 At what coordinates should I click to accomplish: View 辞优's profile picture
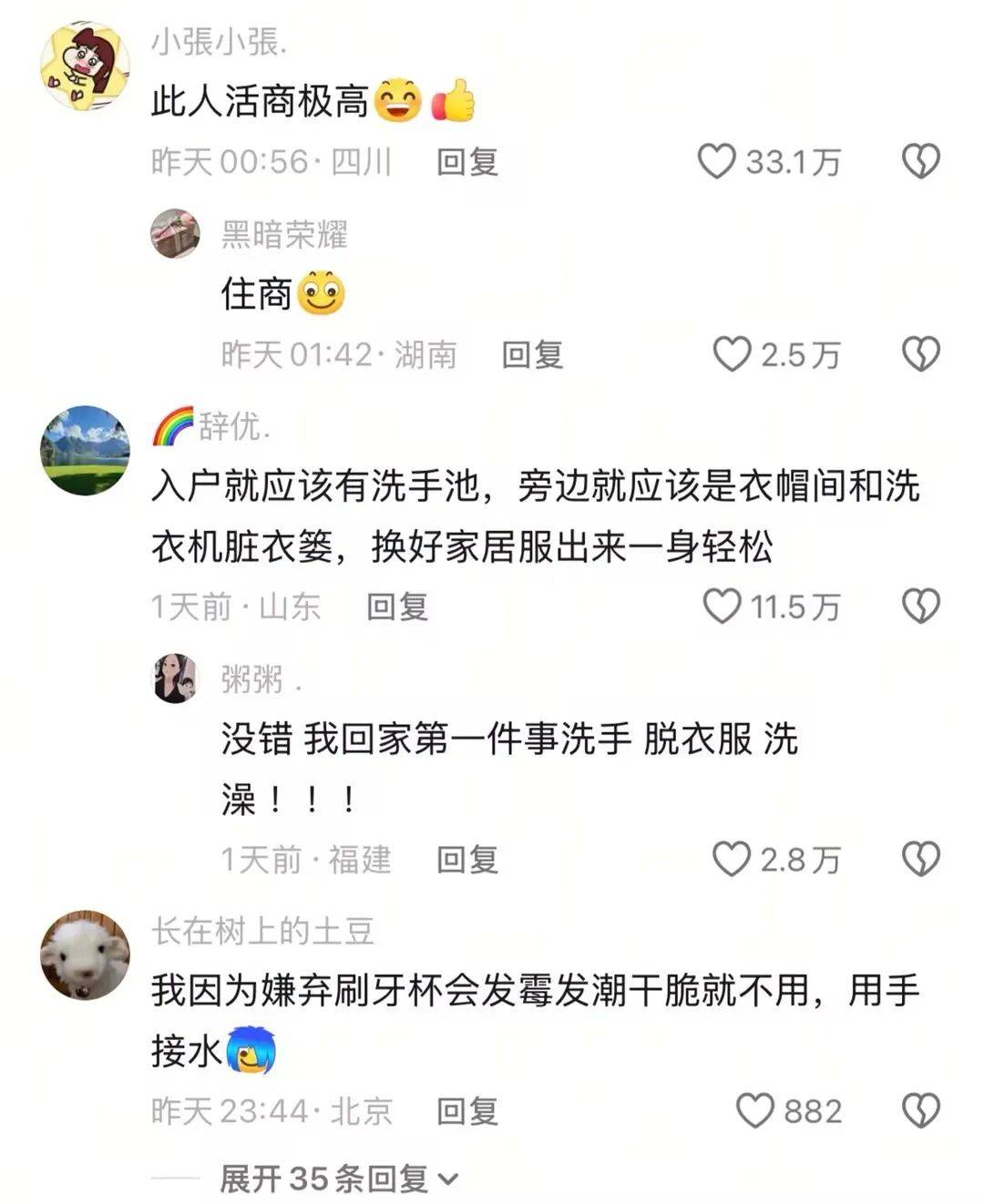click(x=85, y=450)
